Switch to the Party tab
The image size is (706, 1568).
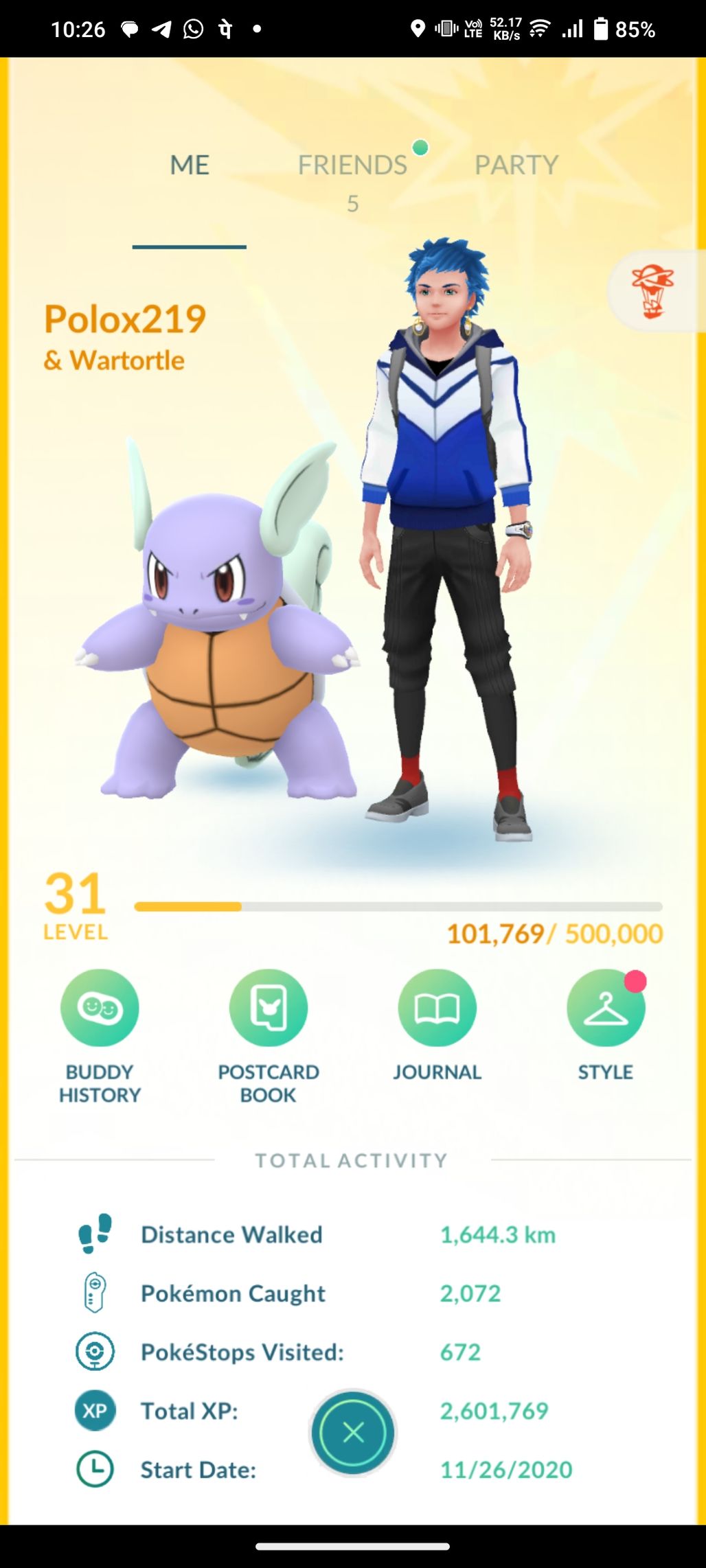(x=516, y=165)
